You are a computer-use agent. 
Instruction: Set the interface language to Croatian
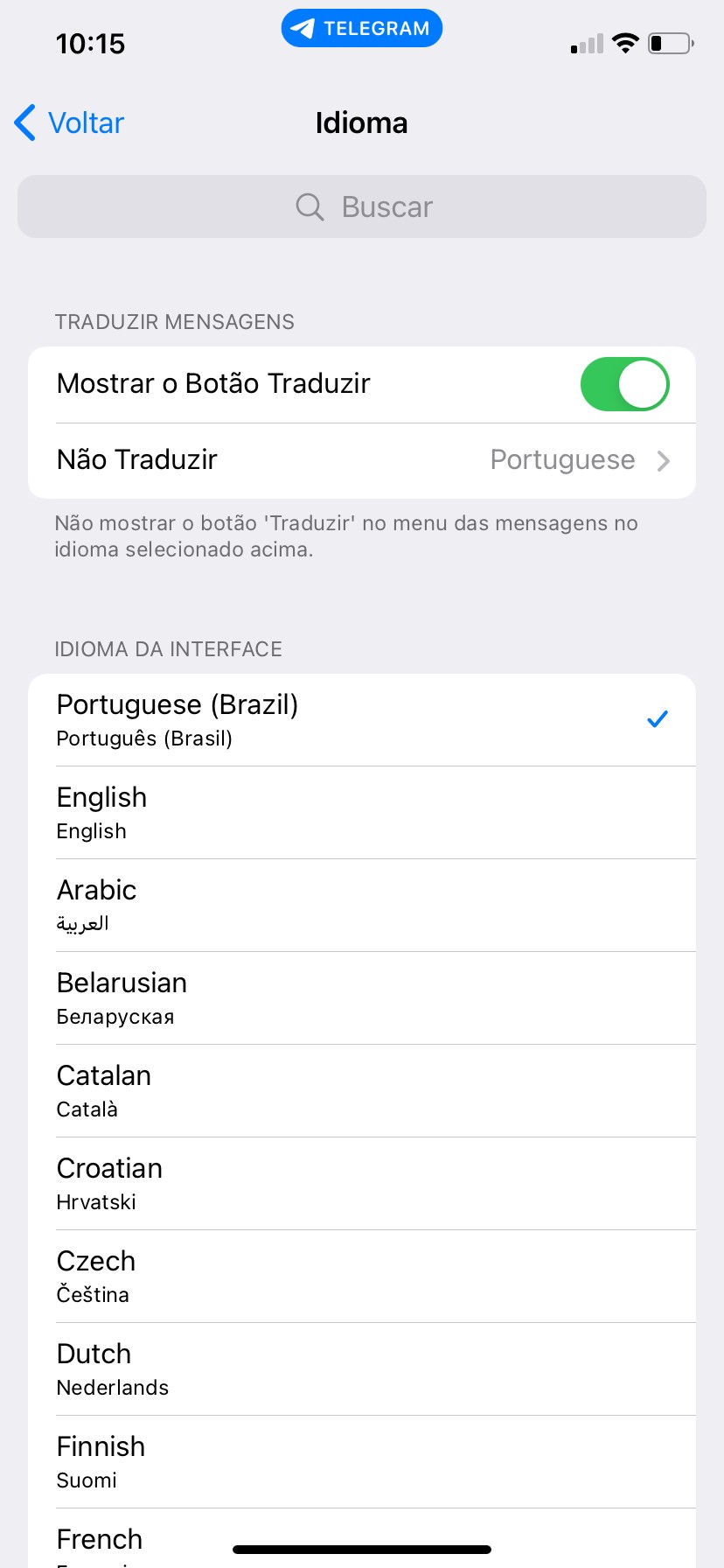point(362,1184)
